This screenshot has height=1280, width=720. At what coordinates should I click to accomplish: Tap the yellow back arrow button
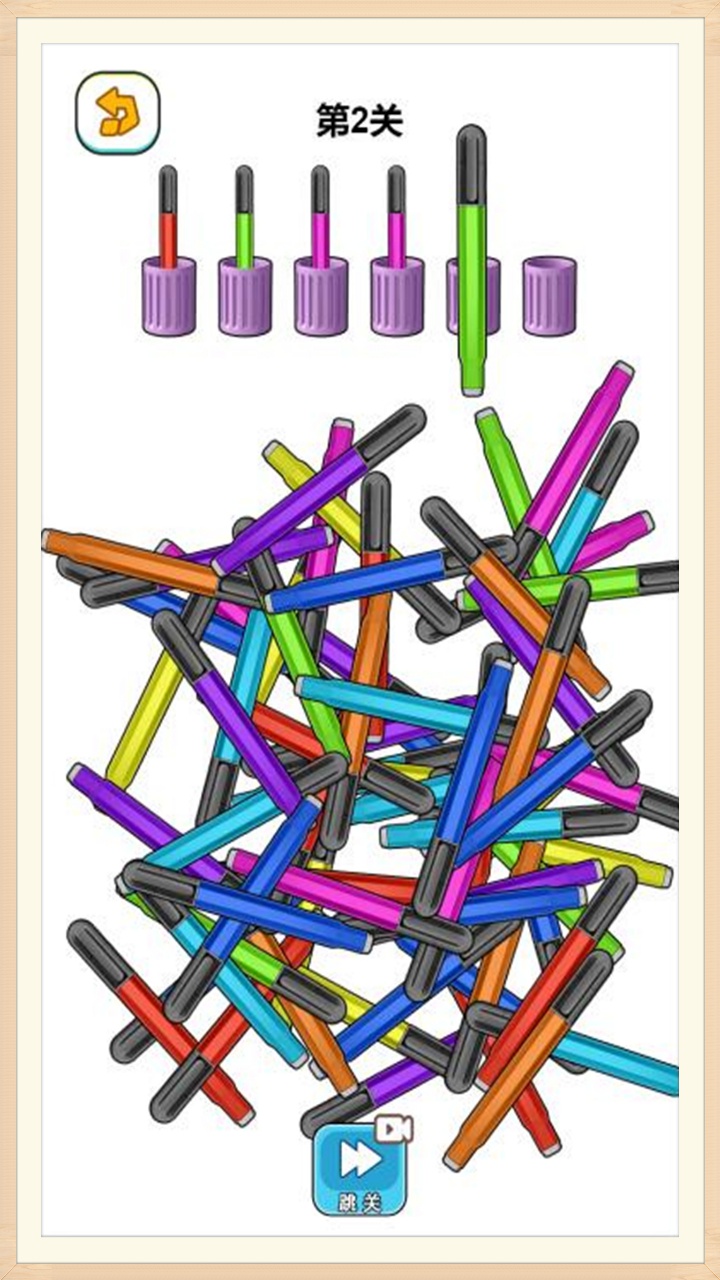point(118,112)
